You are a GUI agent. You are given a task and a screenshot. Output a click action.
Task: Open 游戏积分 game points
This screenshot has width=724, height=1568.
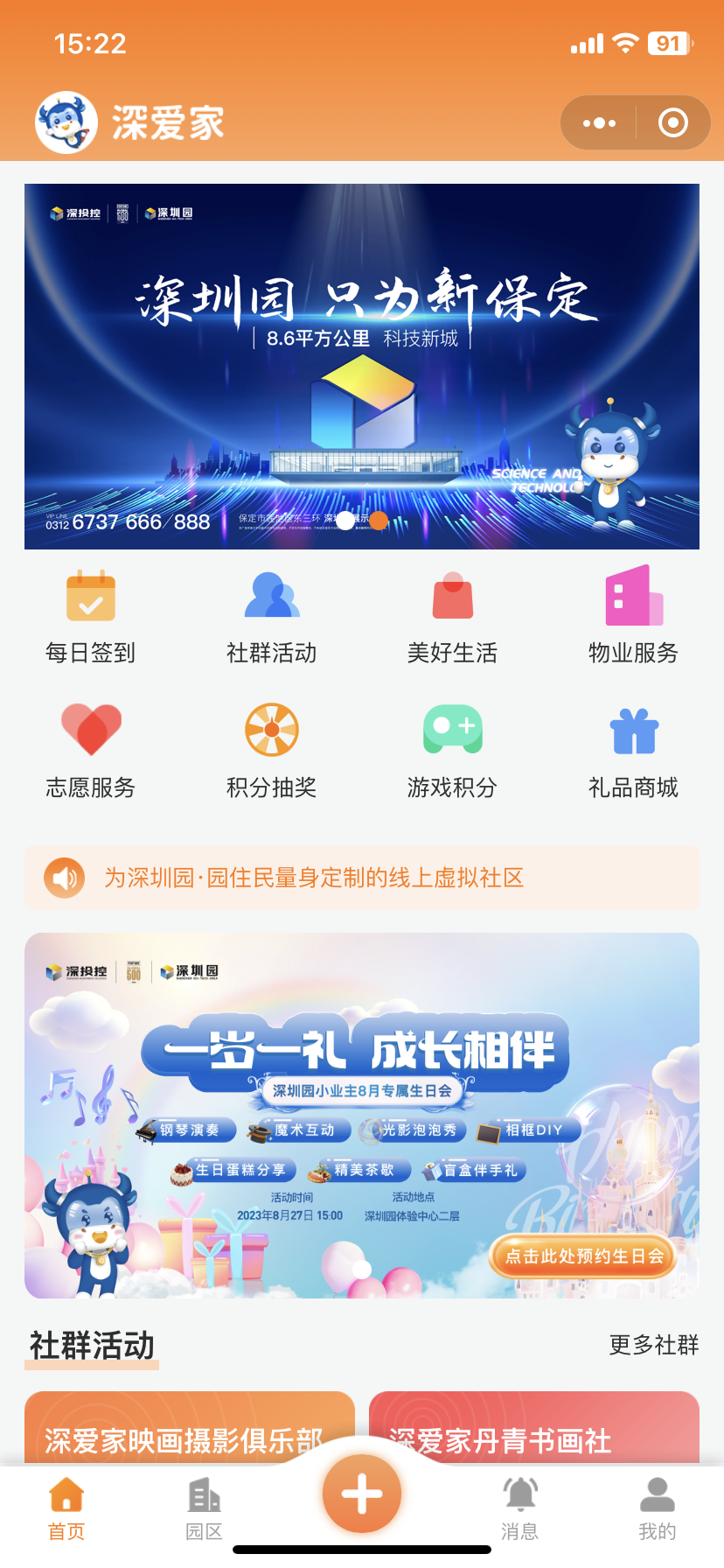[452, 752]
